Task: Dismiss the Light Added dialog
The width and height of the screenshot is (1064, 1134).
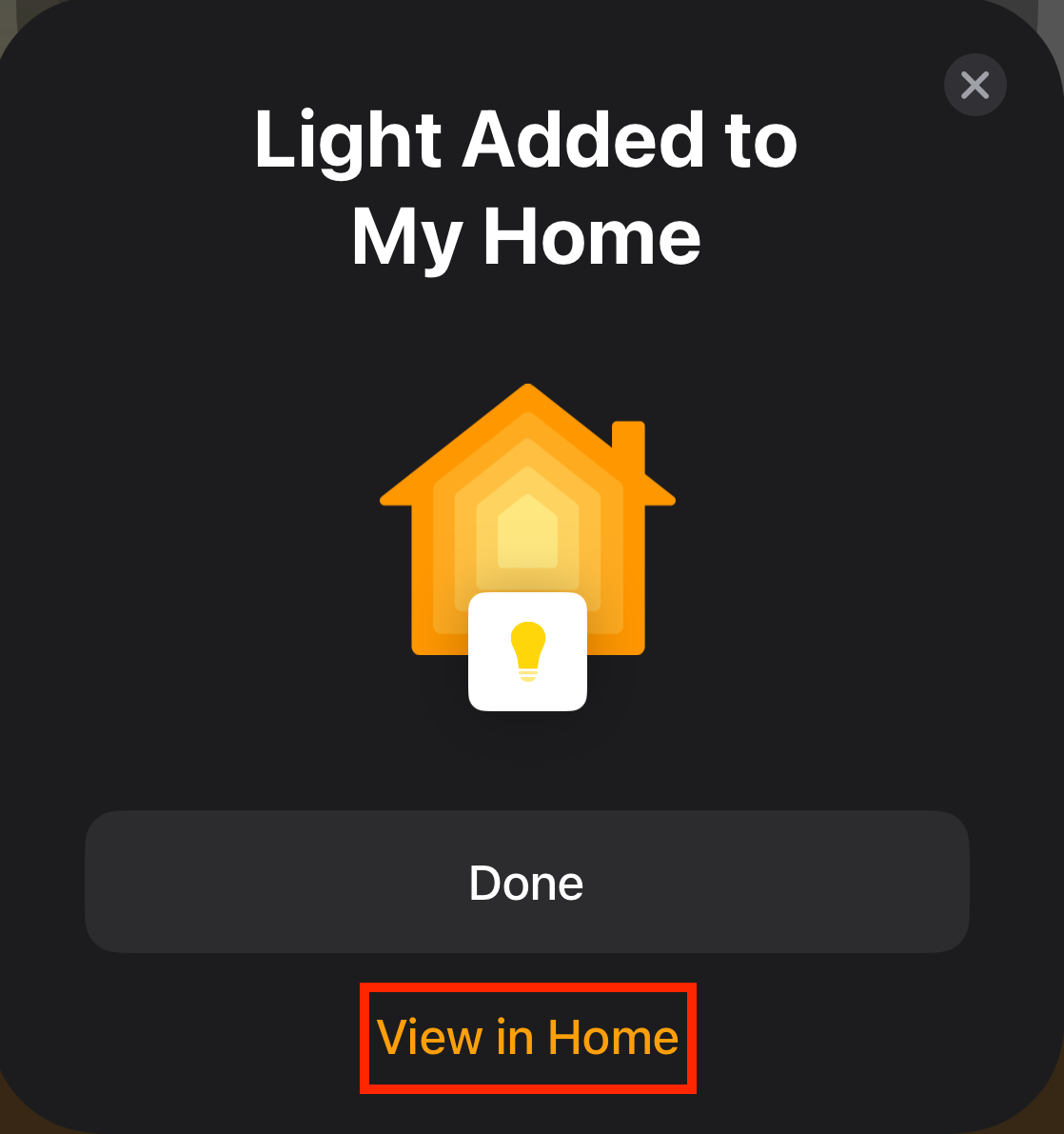Action: (975, 86)
